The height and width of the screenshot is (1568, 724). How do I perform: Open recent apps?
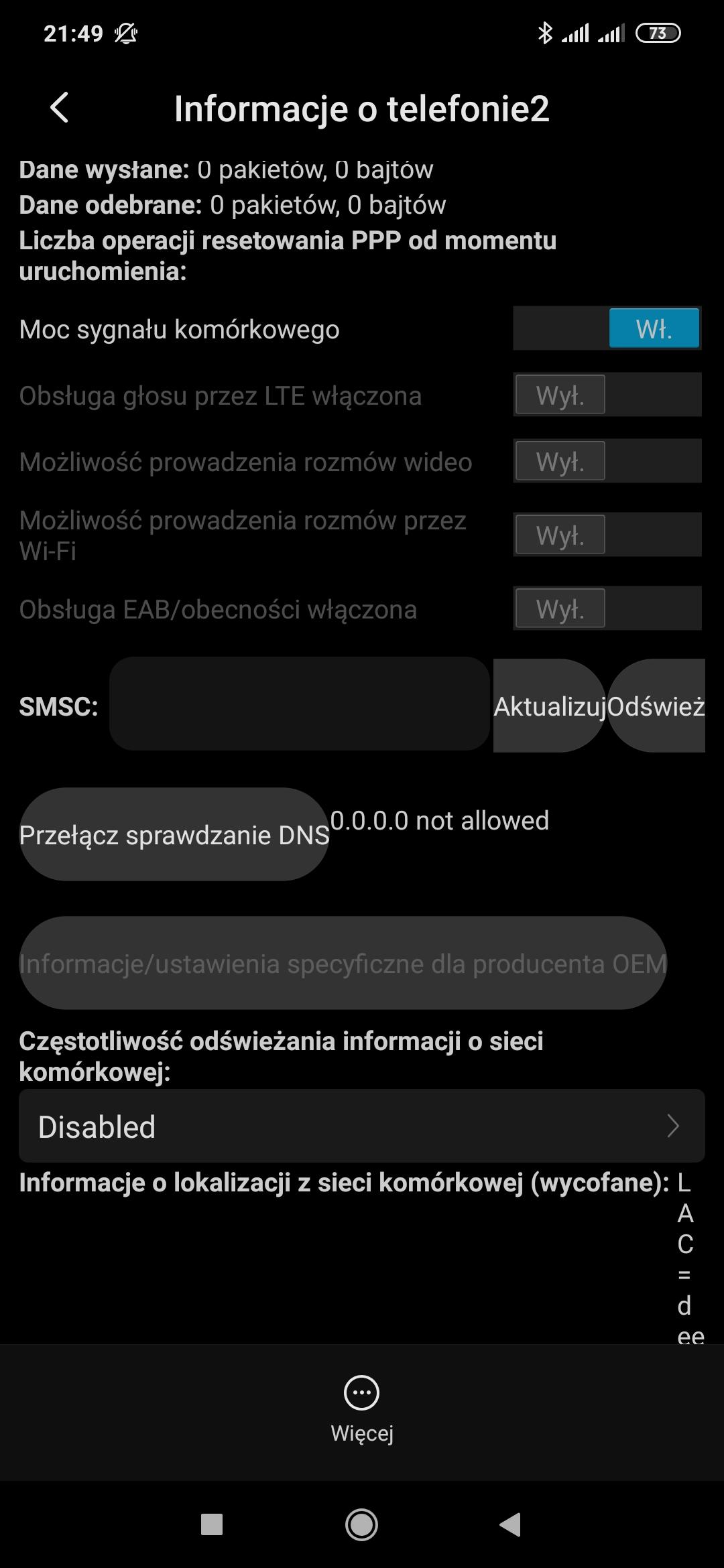click(x=212, y=1524)
